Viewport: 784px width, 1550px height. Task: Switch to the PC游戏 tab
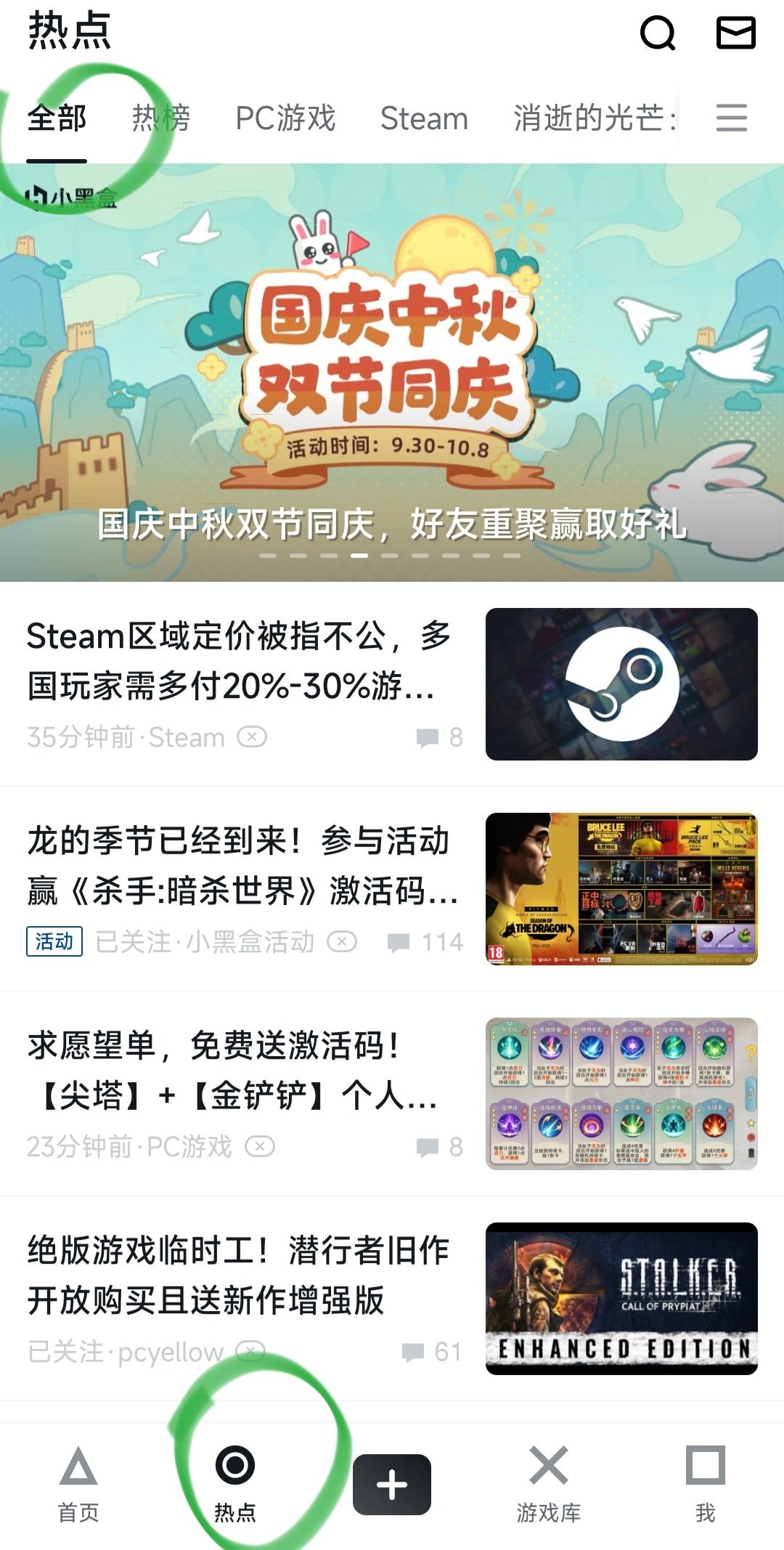(x=285, y=118)
